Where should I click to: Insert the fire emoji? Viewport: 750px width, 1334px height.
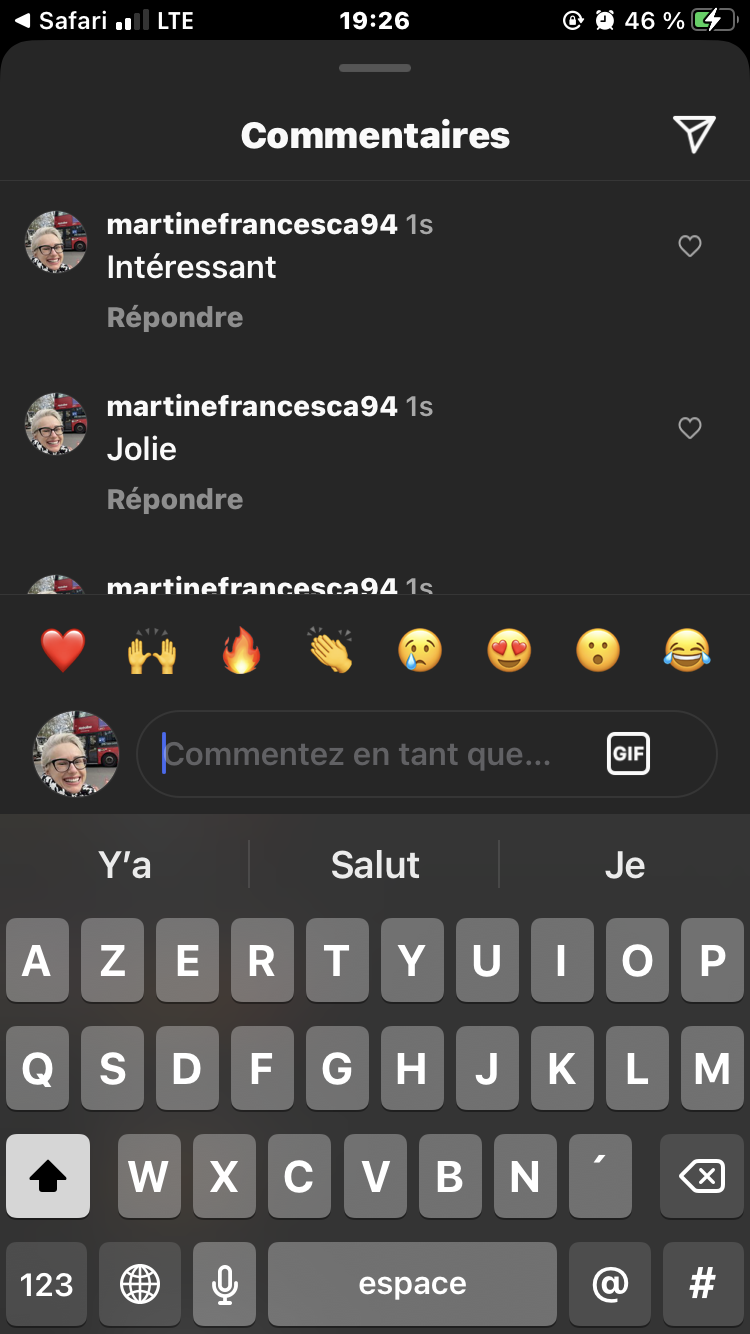point(241,652)
